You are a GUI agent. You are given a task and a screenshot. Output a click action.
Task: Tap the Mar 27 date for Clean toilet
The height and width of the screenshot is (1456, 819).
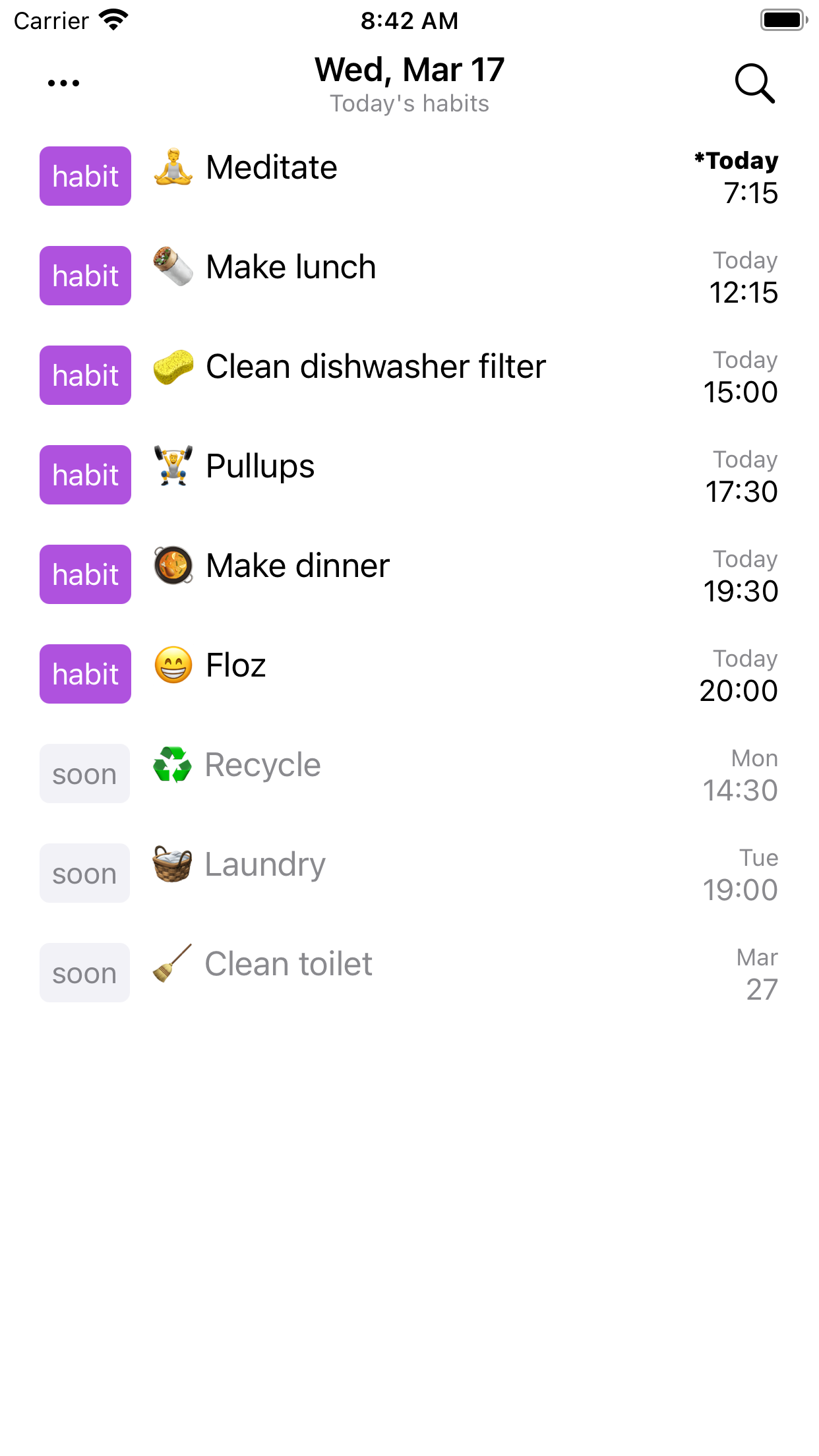(758, 973)
